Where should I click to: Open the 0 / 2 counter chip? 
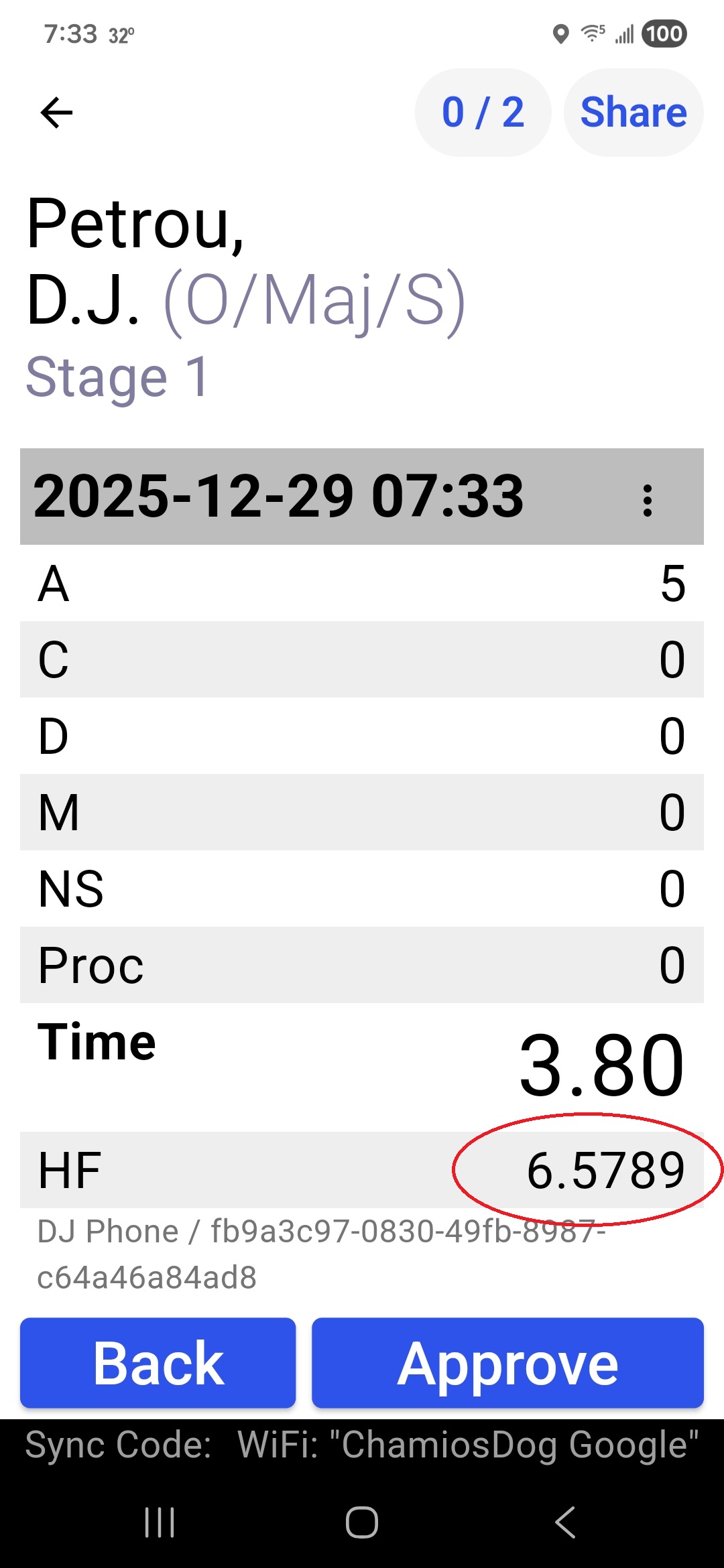[483, 112]
